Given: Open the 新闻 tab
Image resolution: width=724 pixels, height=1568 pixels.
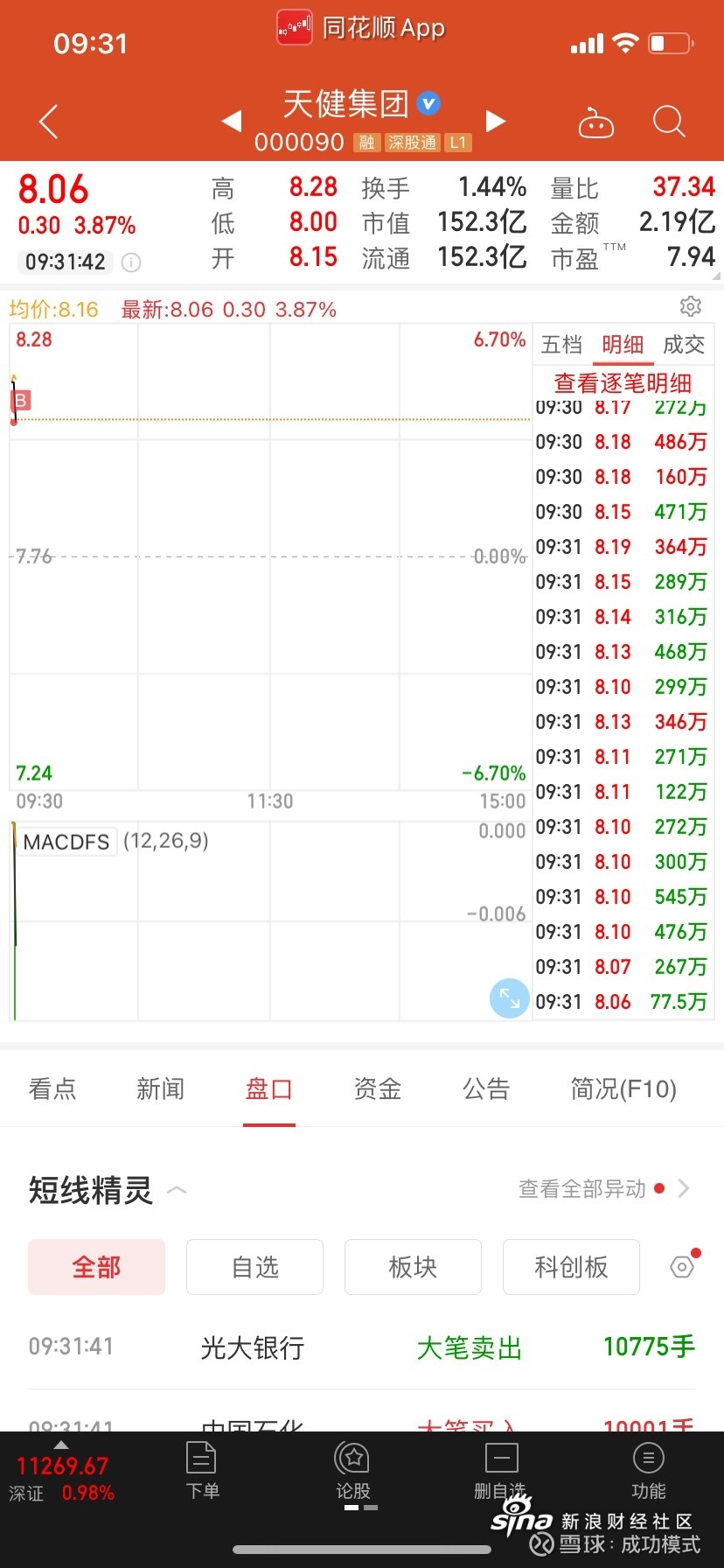Looking at the screenshot, I should point(161,1088).
